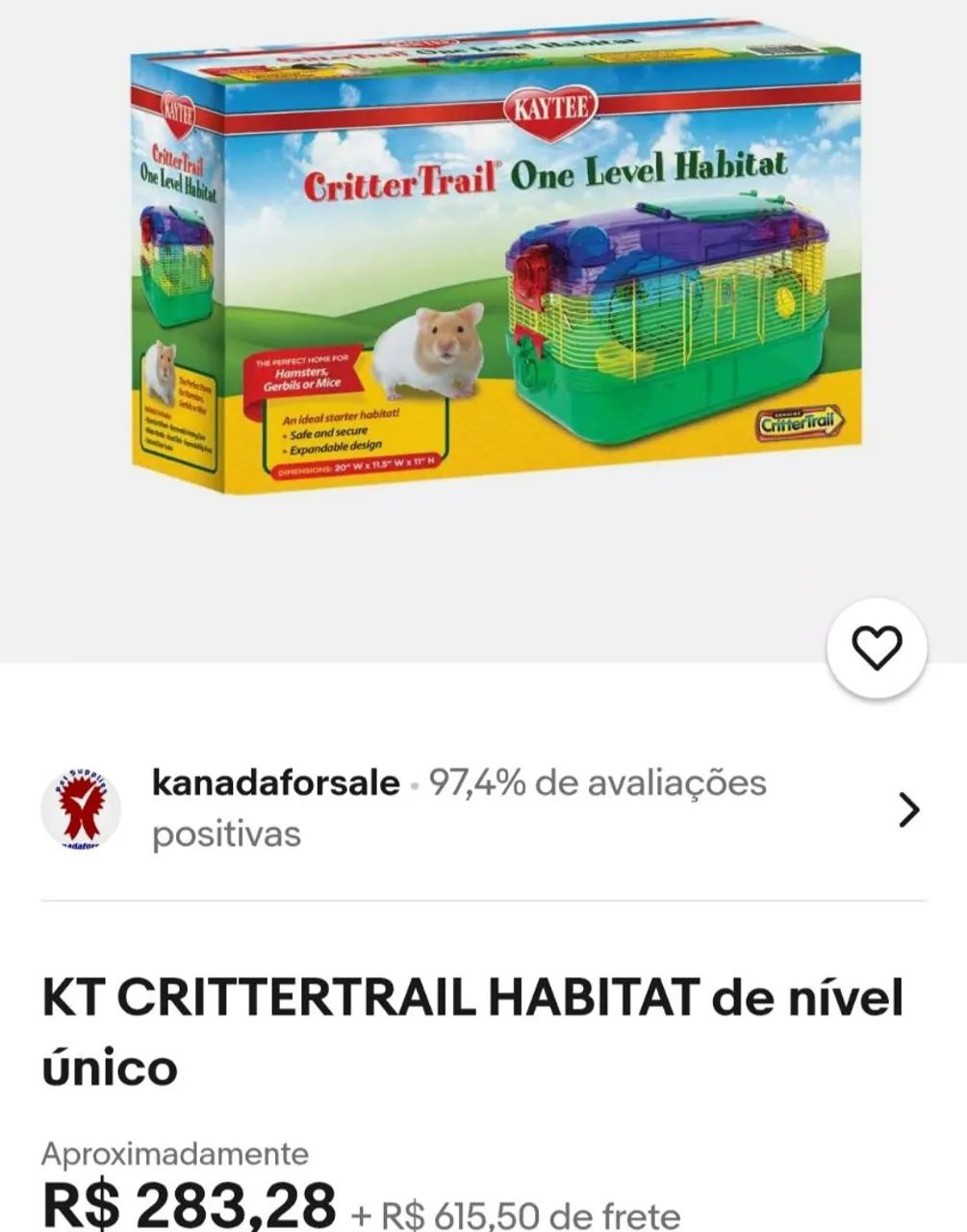Screen dimensions: 967x1232
Task: Add this item to favorites with heart
Action: (877, 648)
